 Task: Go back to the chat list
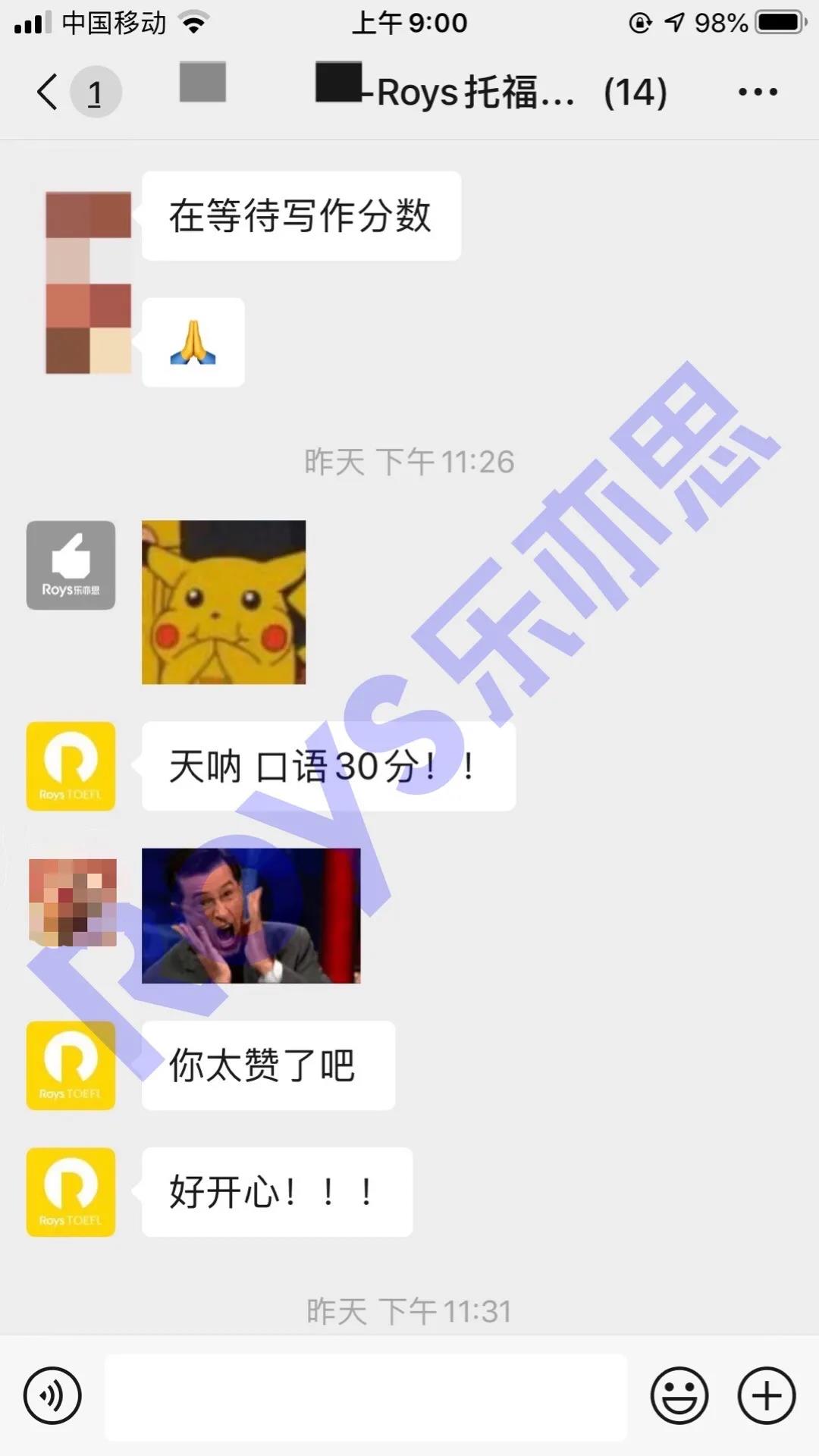(x=48, y=93)
